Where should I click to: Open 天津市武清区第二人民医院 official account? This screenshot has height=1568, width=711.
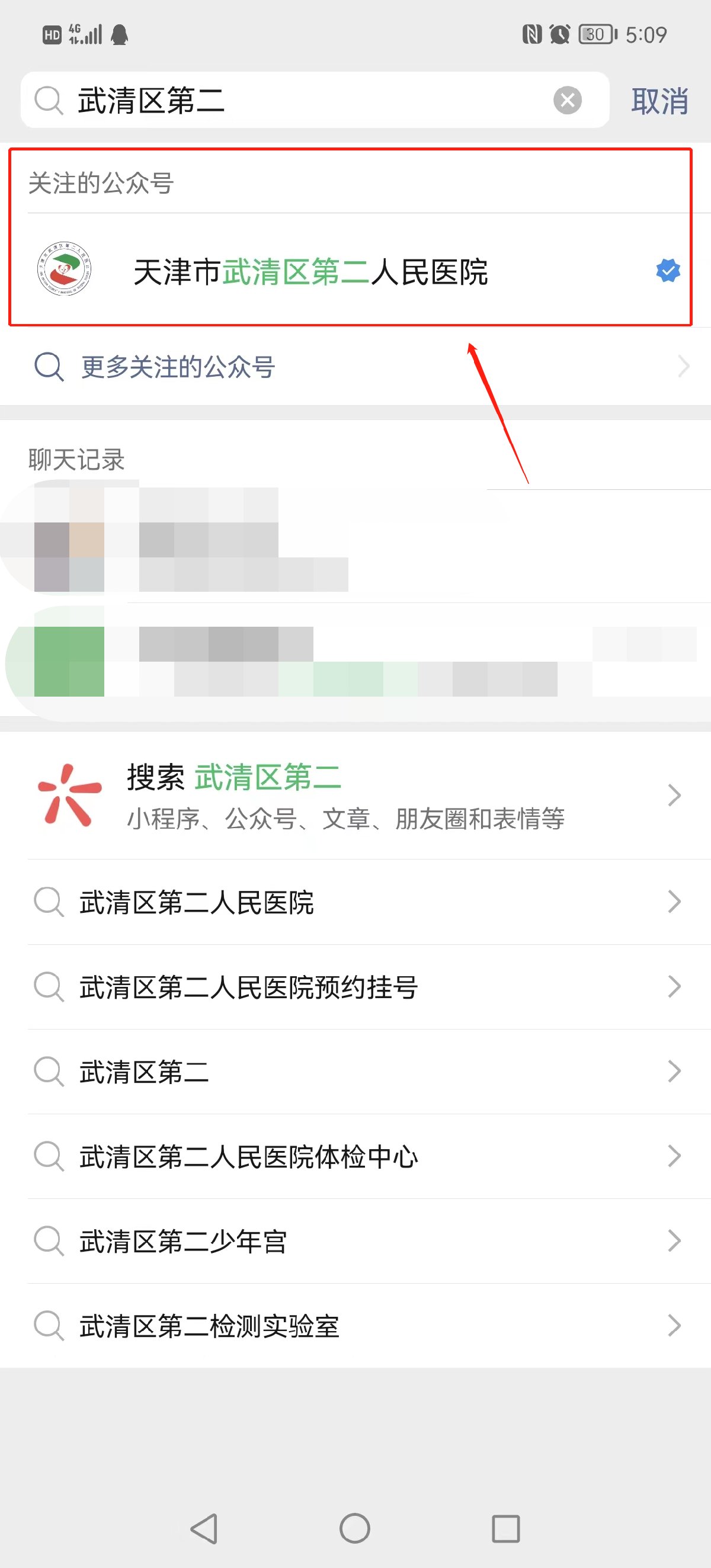point(310,271)
